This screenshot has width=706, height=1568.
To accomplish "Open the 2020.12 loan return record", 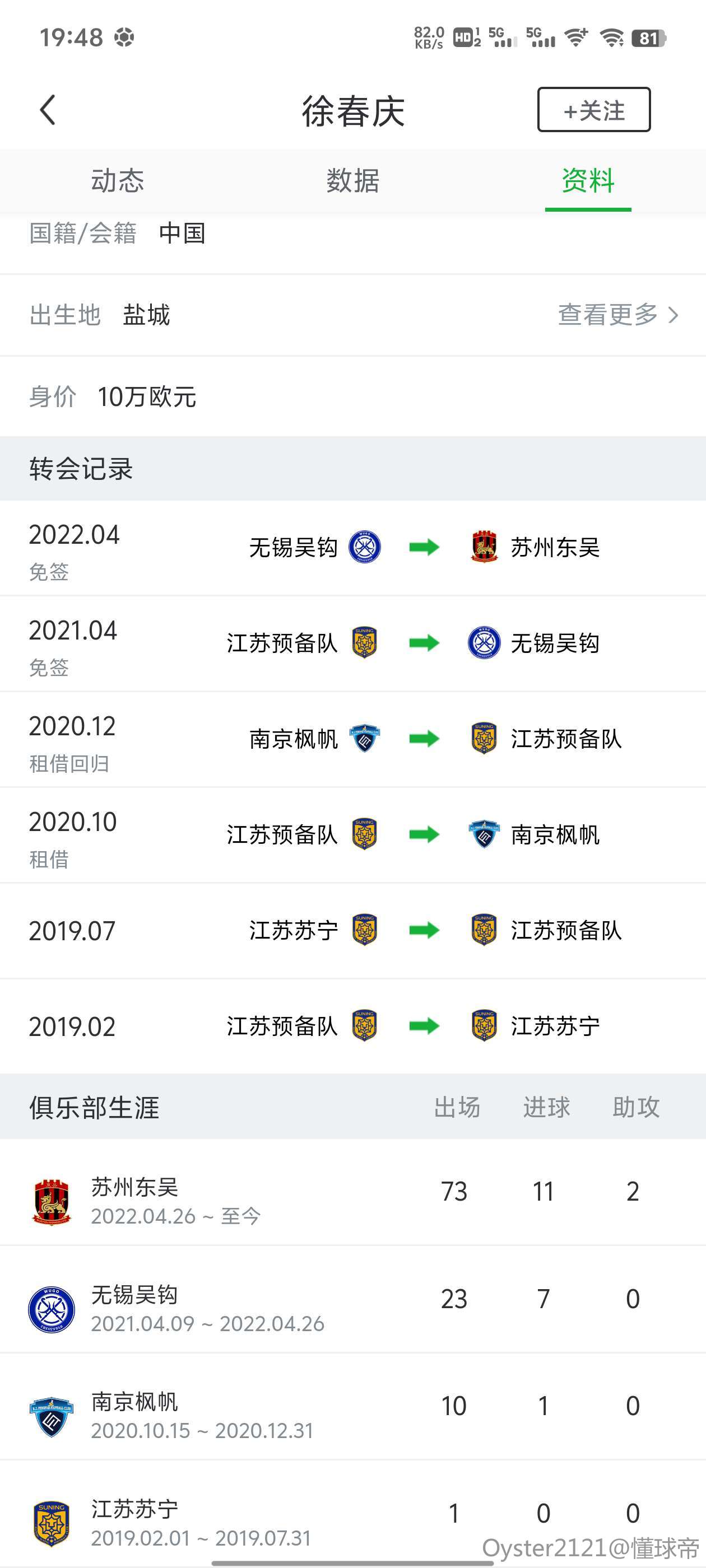I will tap(352, 740).
